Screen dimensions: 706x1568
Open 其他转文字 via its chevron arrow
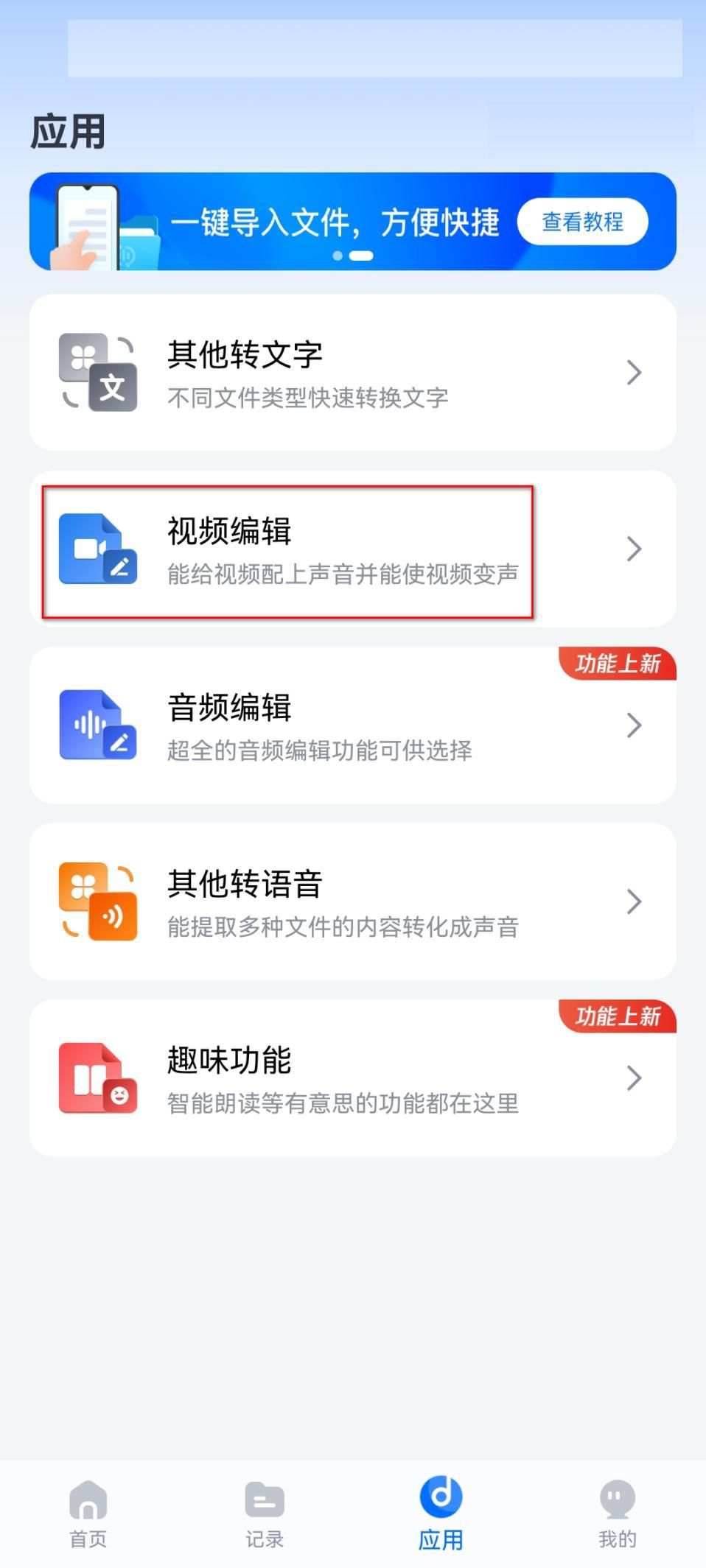coord(635,372)
